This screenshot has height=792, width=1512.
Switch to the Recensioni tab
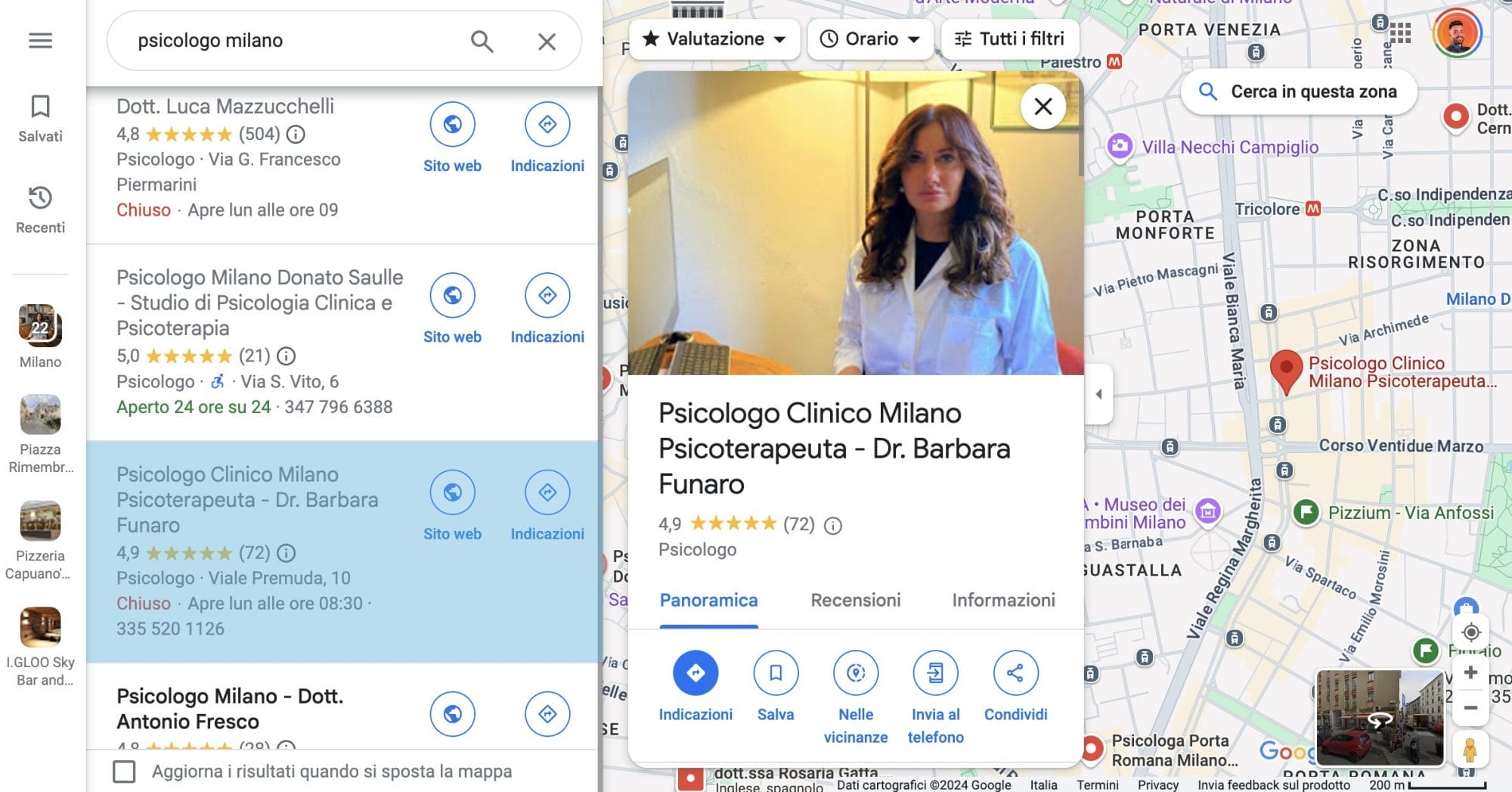pyautogui.click(x=855, y=600)
